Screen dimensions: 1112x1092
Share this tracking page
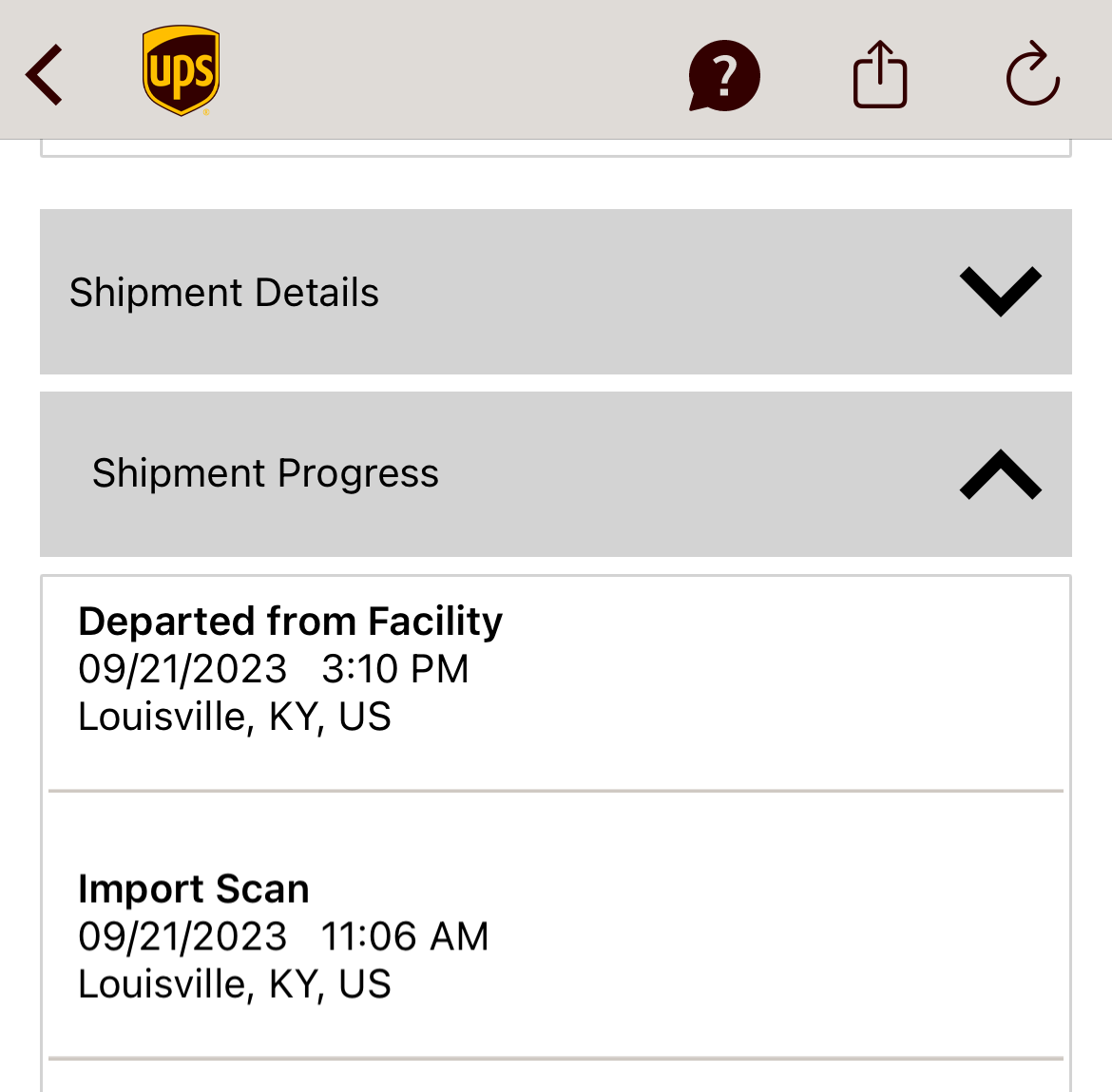(x=879, y=75)
